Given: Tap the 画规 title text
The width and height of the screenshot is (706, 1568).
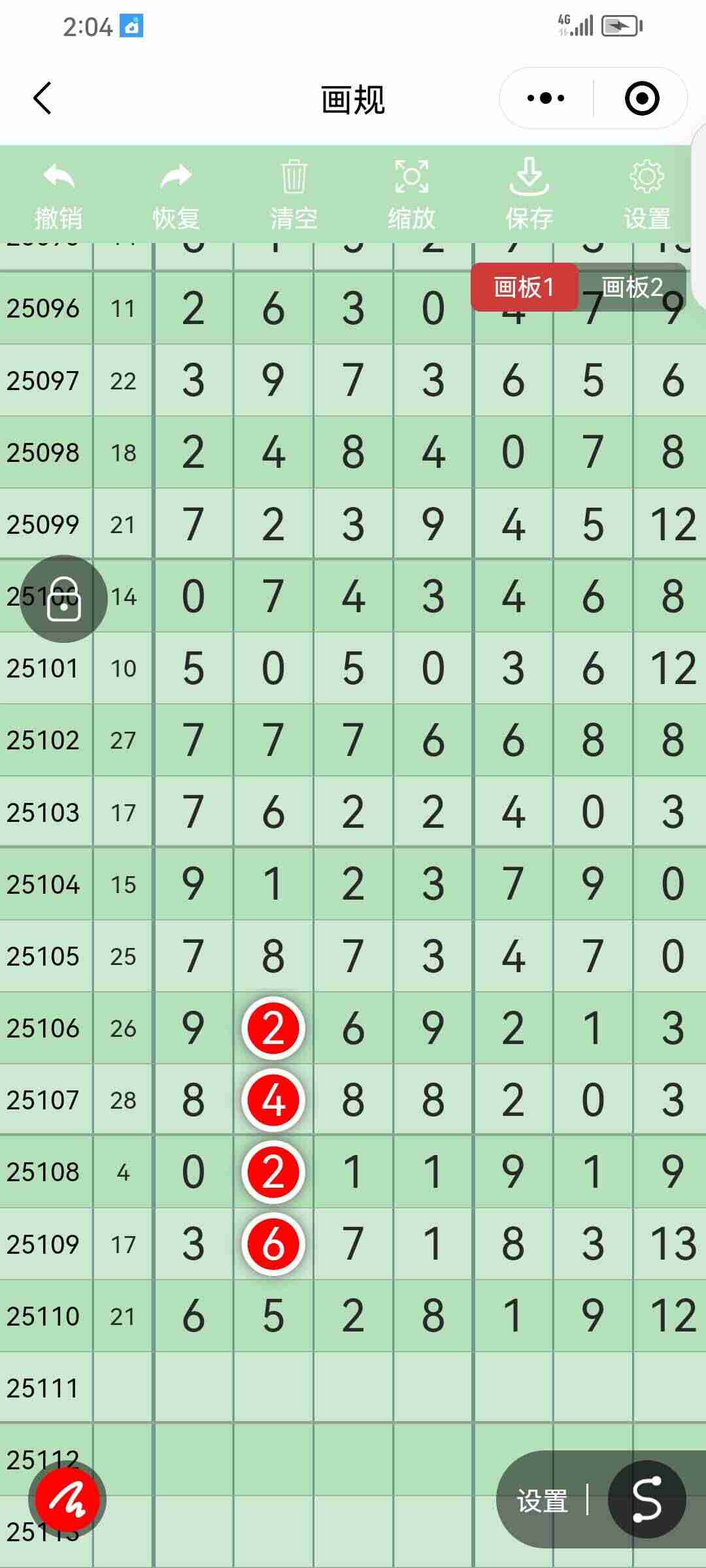Looking at the screenshot, I should [x=352, y=99].
